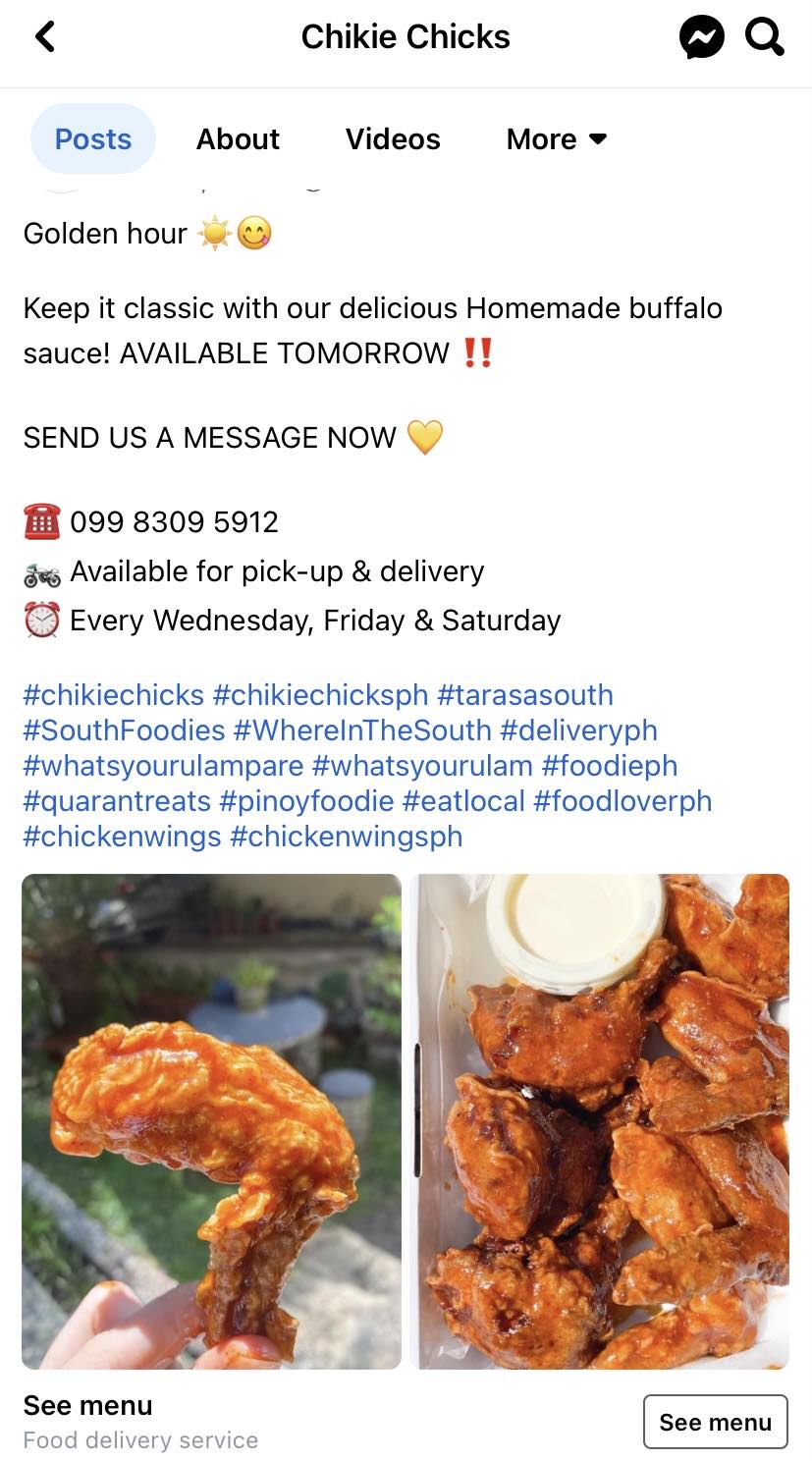View photo of wings with dip

(600, 1121)
